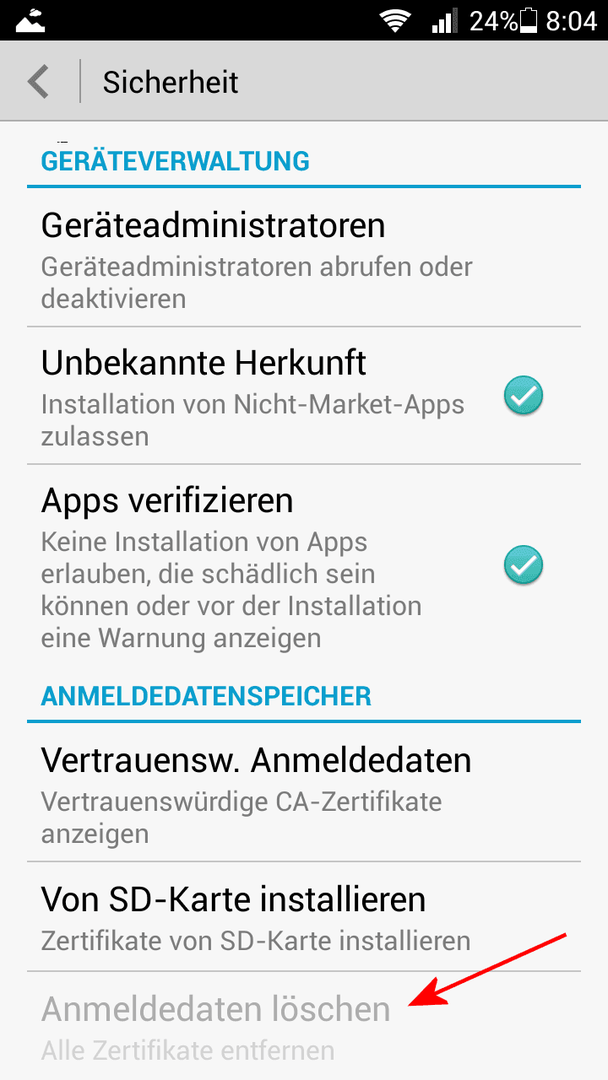The height and width of the screenshot is (1080, 608).
Task: Disable Apps verifizieren checkbox
Action: click(523, 565)
